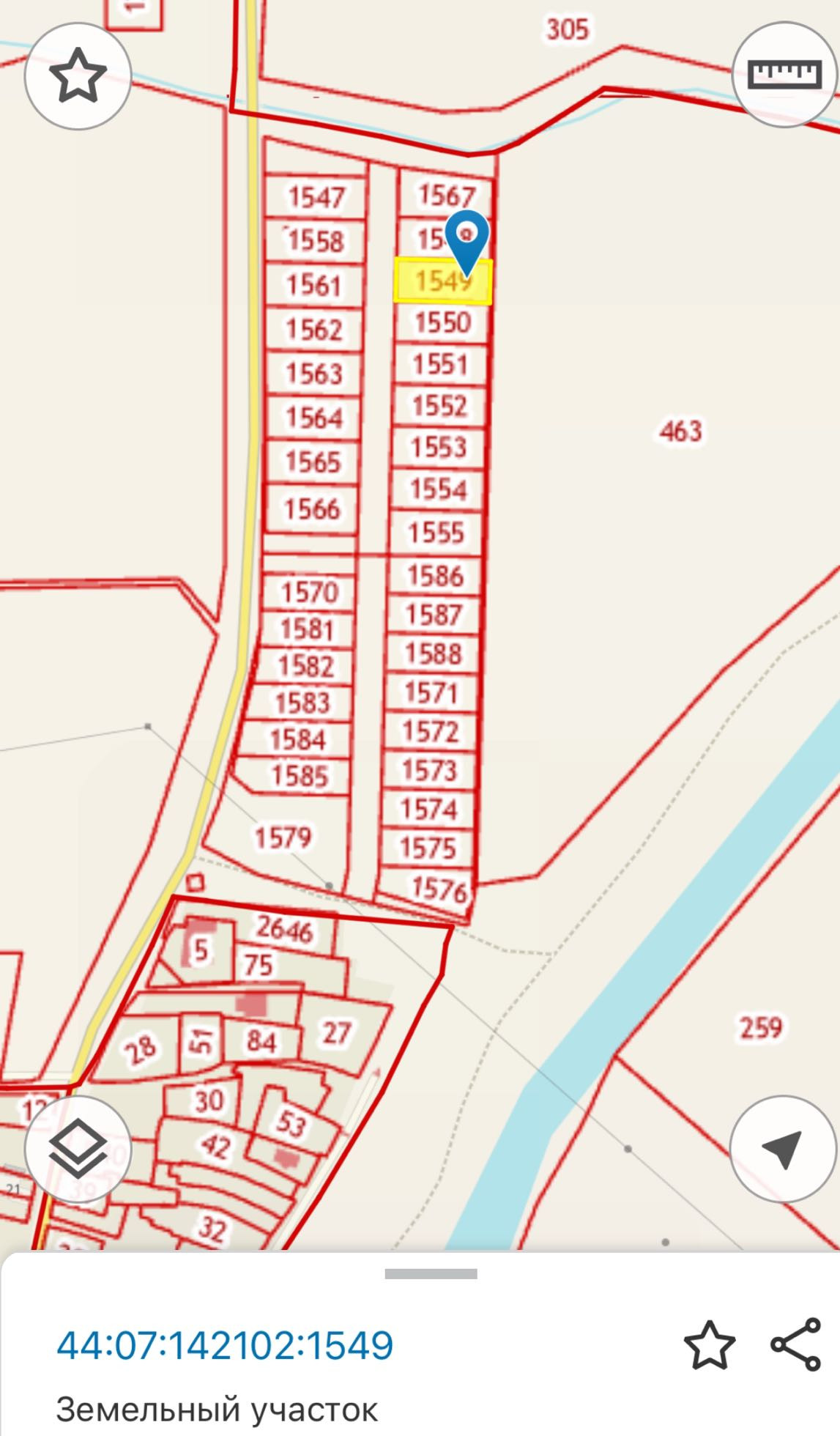Select parcel 463 on the map
840x1436 pixels.
(x=680, y=431)
